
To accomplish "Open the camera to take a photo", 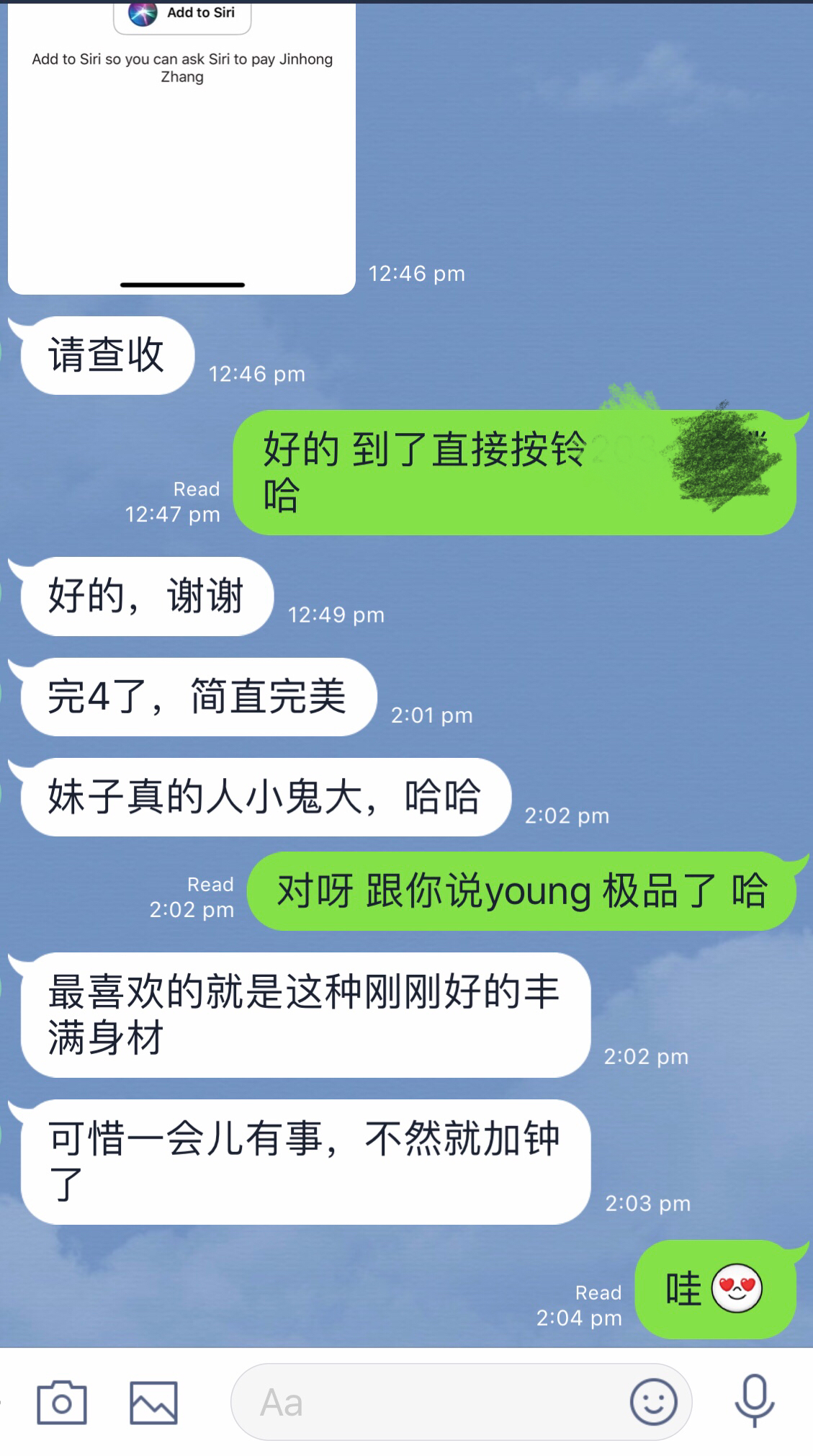I will click(62, 1402).
